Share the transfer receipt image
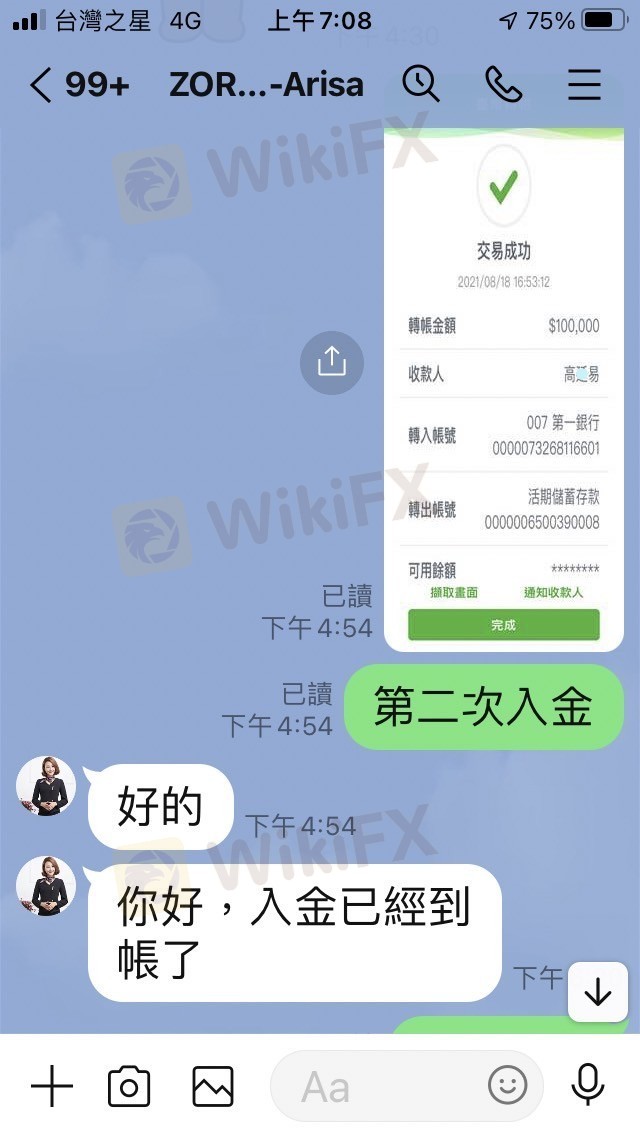Screen dimensions: 640x1136 [332, 363]
